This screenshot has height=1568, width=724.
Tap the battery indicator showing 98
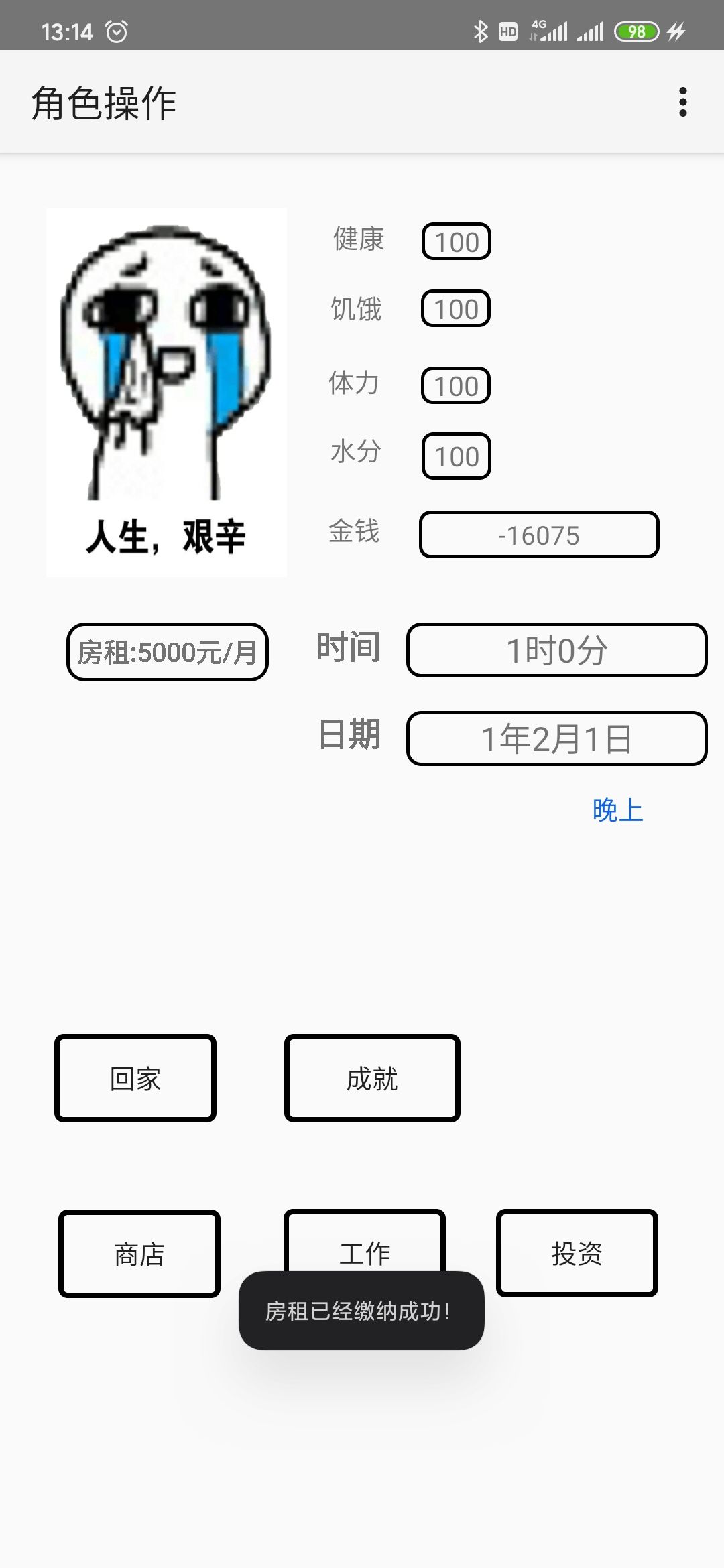coord(636,29)
